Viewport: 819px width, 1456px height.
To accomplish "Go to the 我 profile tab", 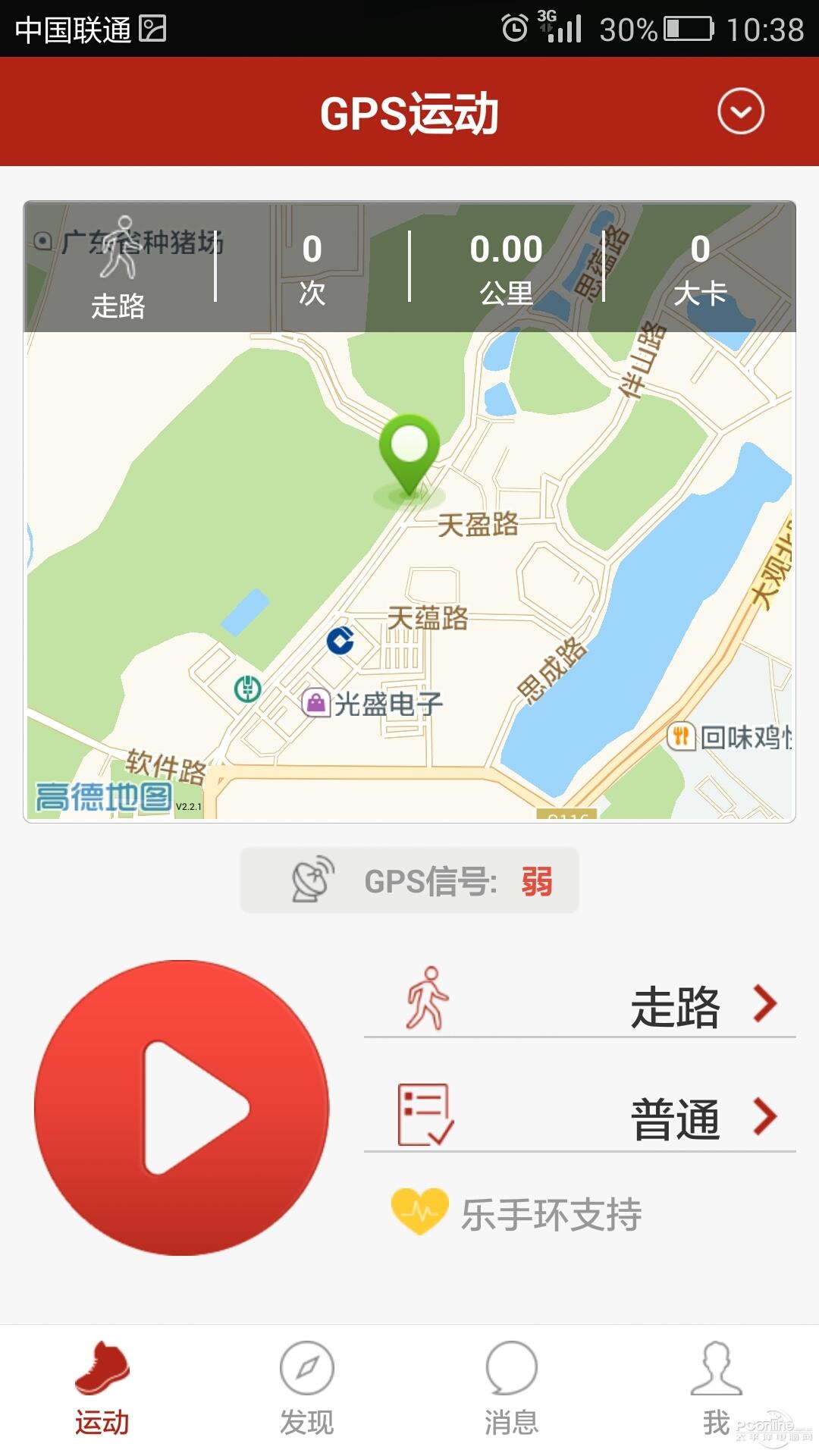I will [x=716, y=1389].
